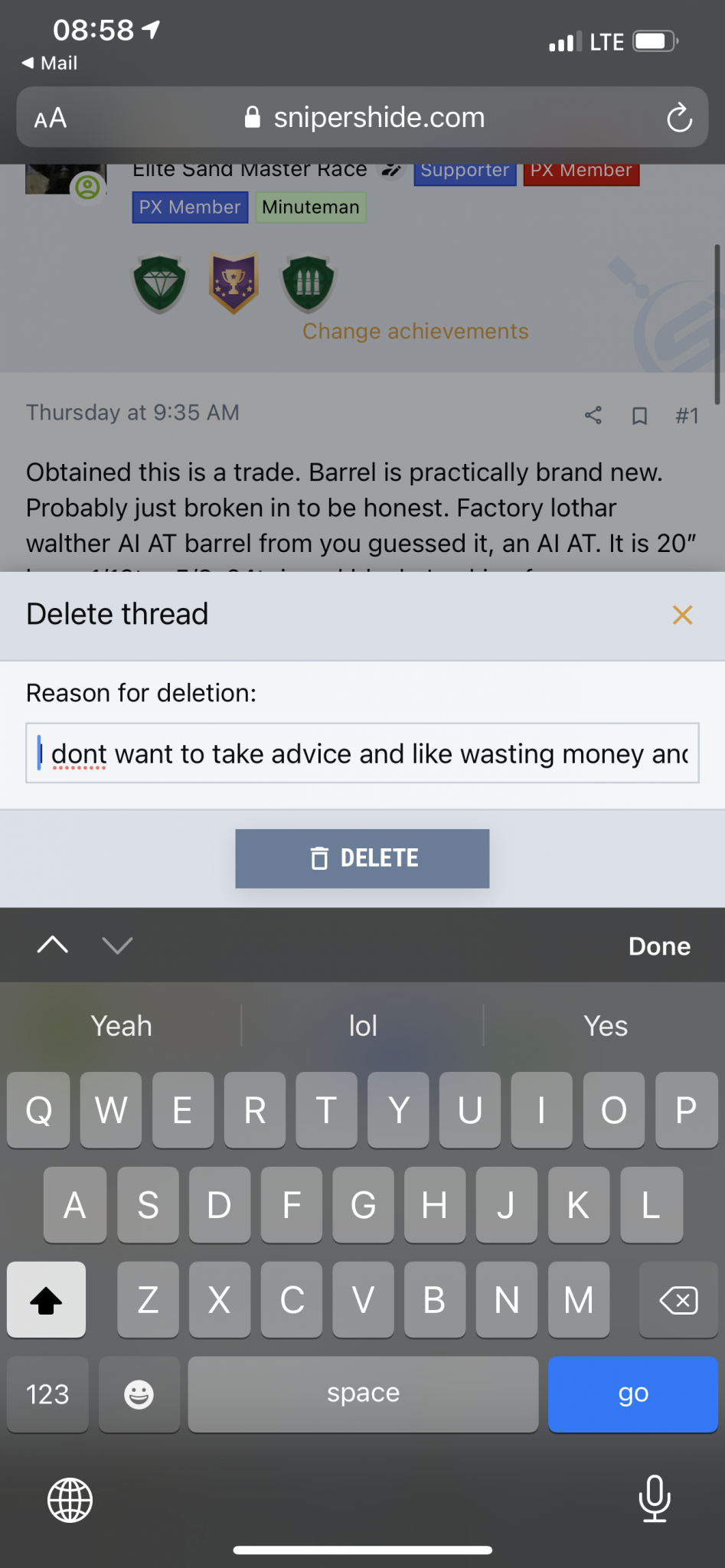
Task: Tap the snipershide.com address bar
Action: coord(364,118)
